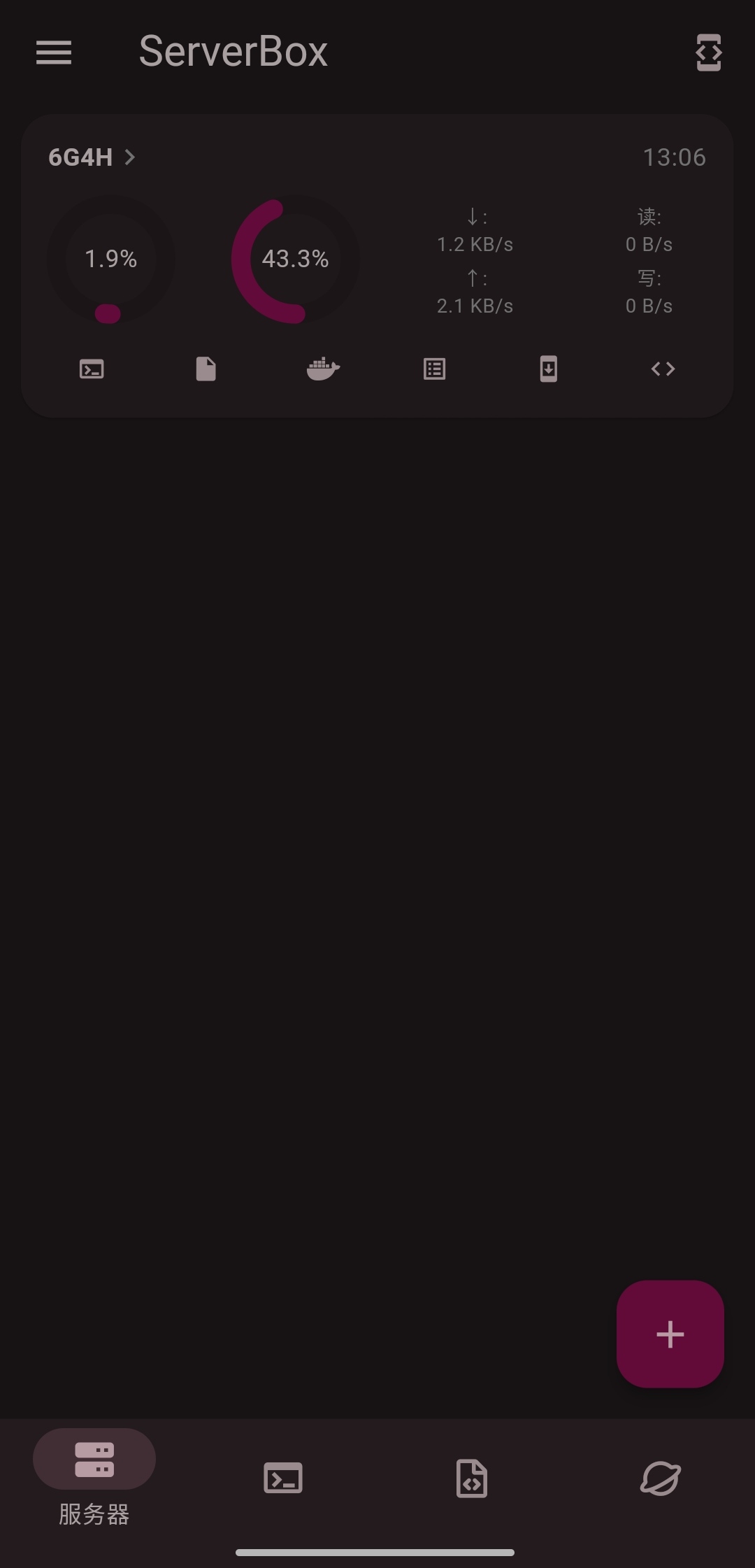This screenshot has height=1568, width=755.
Task: Open the 6G4H server details
Action: [92, 157]
